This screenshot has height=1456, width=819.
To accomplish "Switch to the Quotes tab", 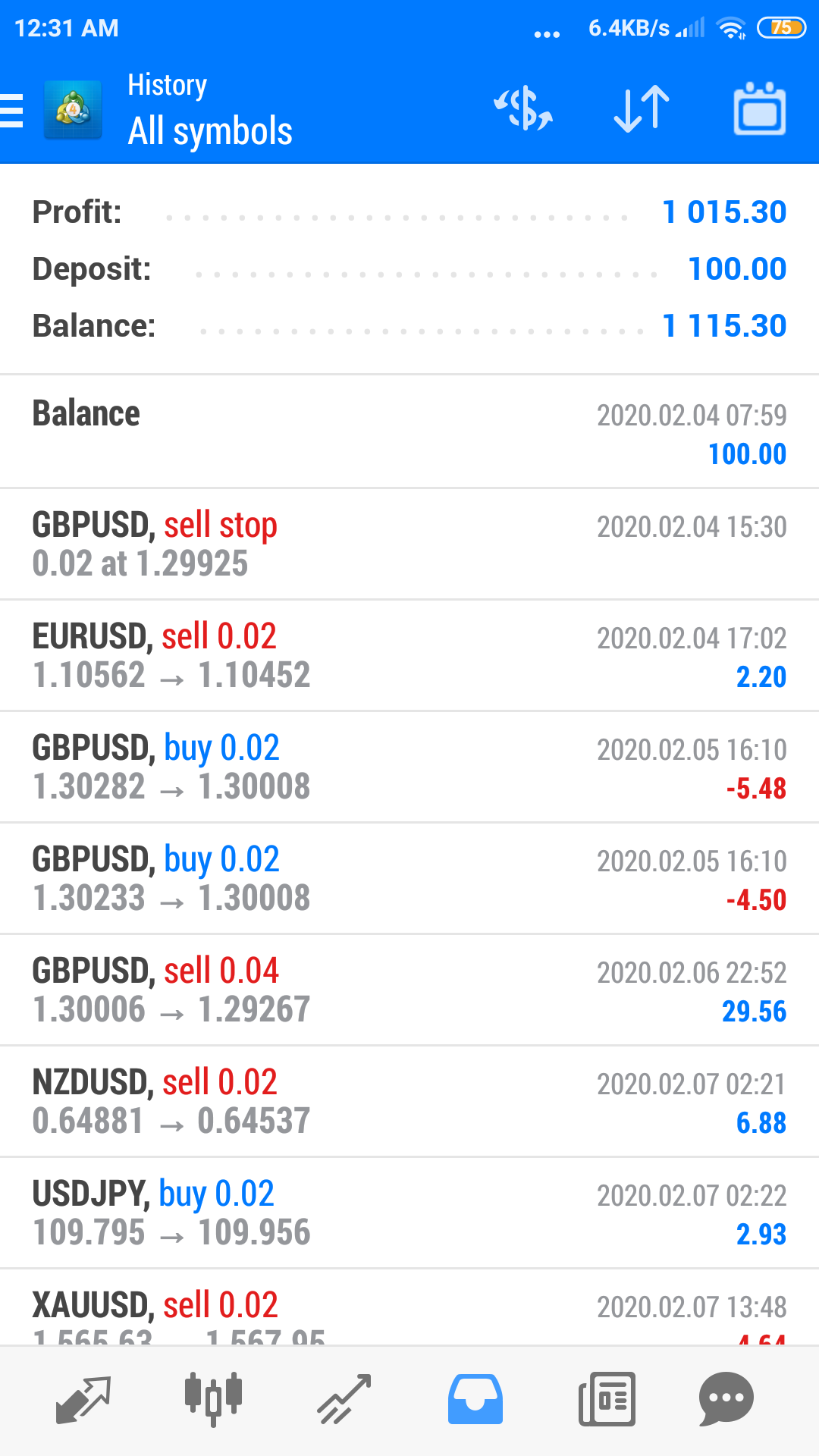I will pos(83,1399).
